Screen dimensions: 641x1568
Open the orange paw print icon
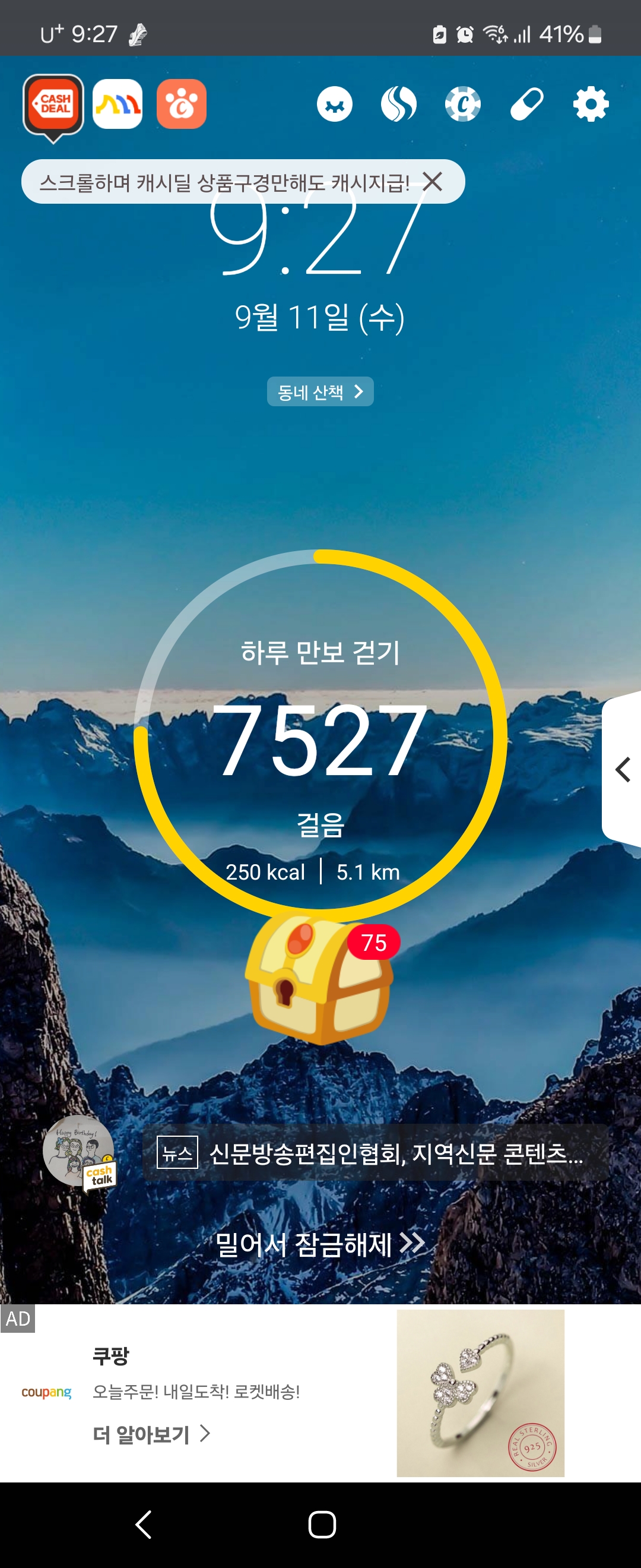pyautogui.click(x=181, y=104)
